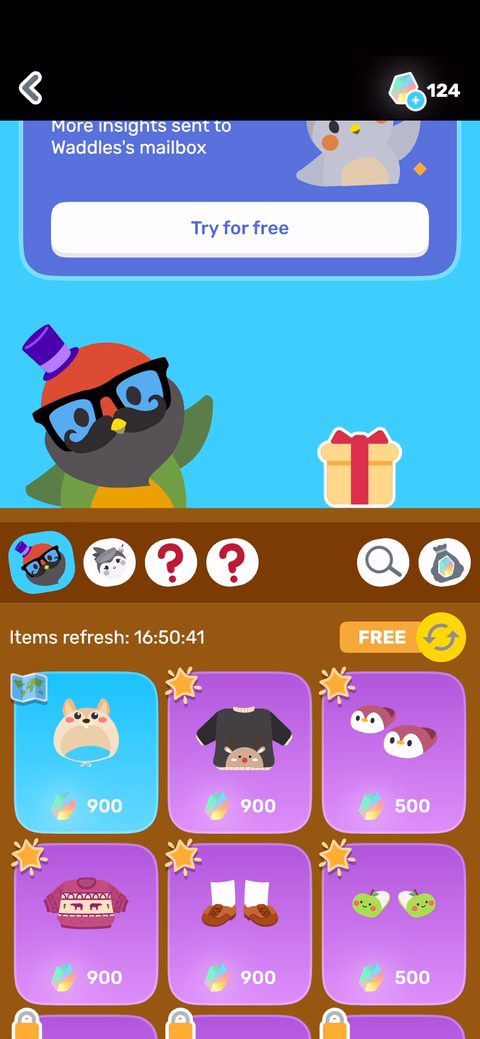Tap the Try for free button
The height and width of the screenshot is (1039, 480).
240,229
